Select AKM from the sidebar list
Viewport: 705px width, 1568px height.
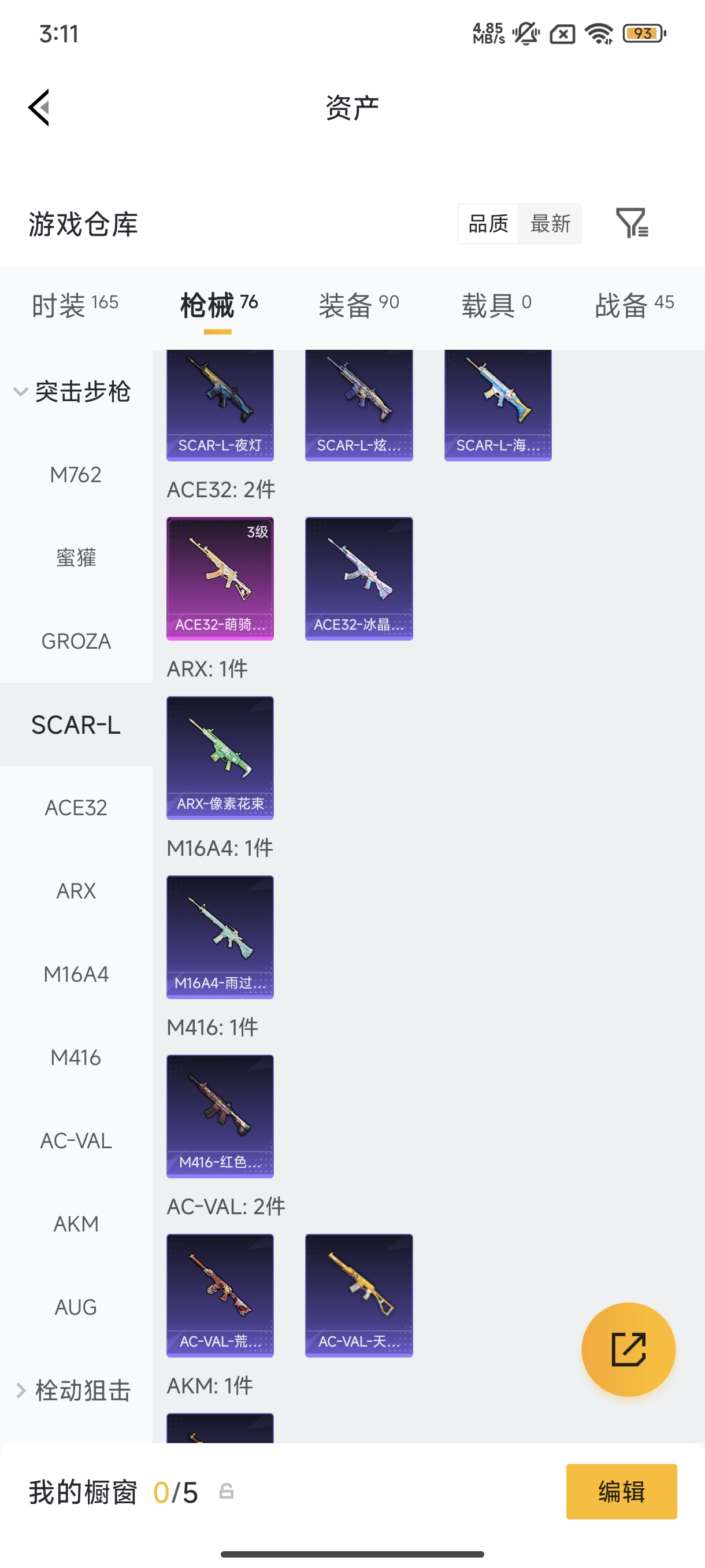coord(76,1224)
